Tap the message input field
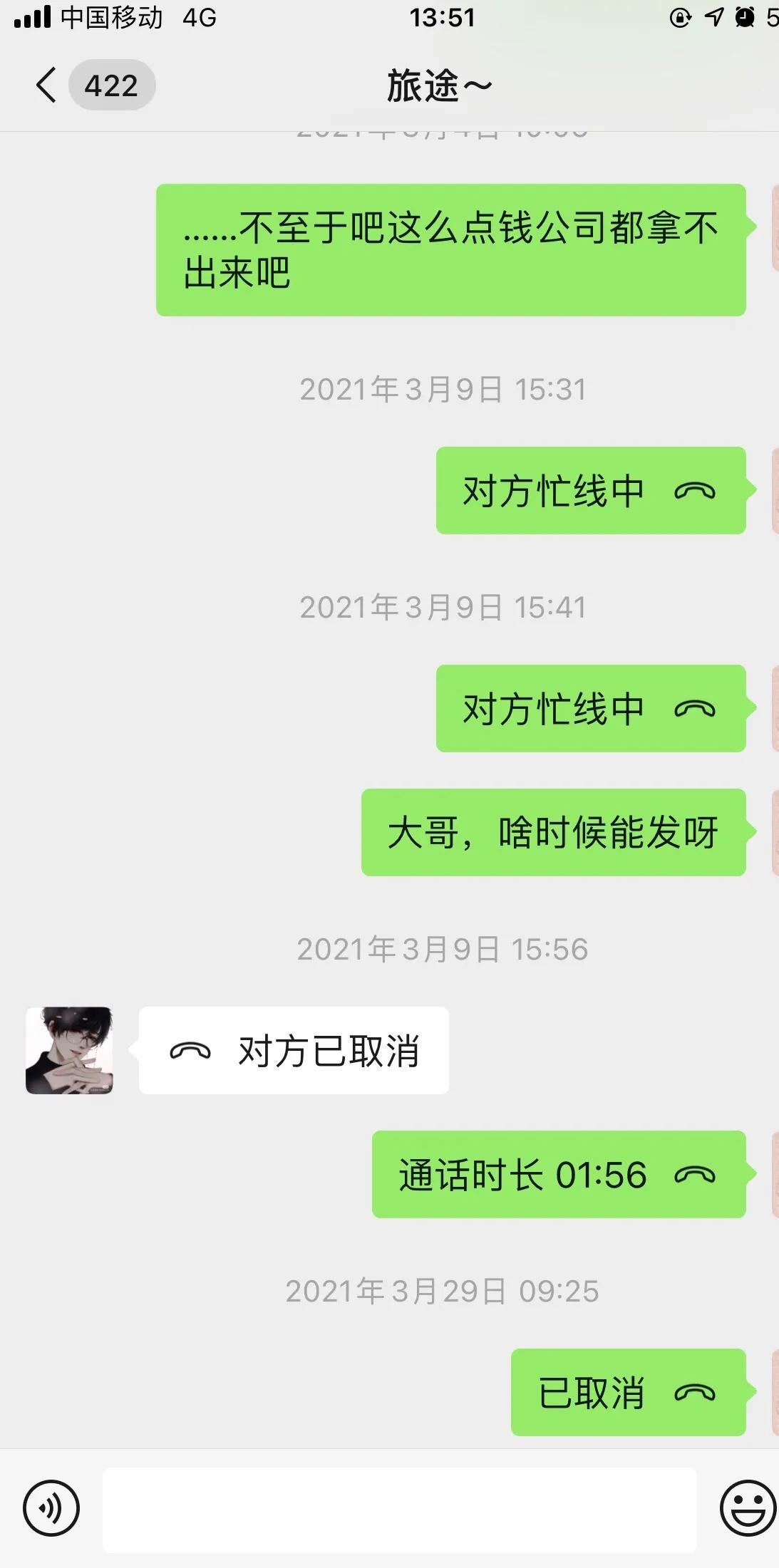The width and height of the screenshot is (779, 1568). (x=399, y=1508)
